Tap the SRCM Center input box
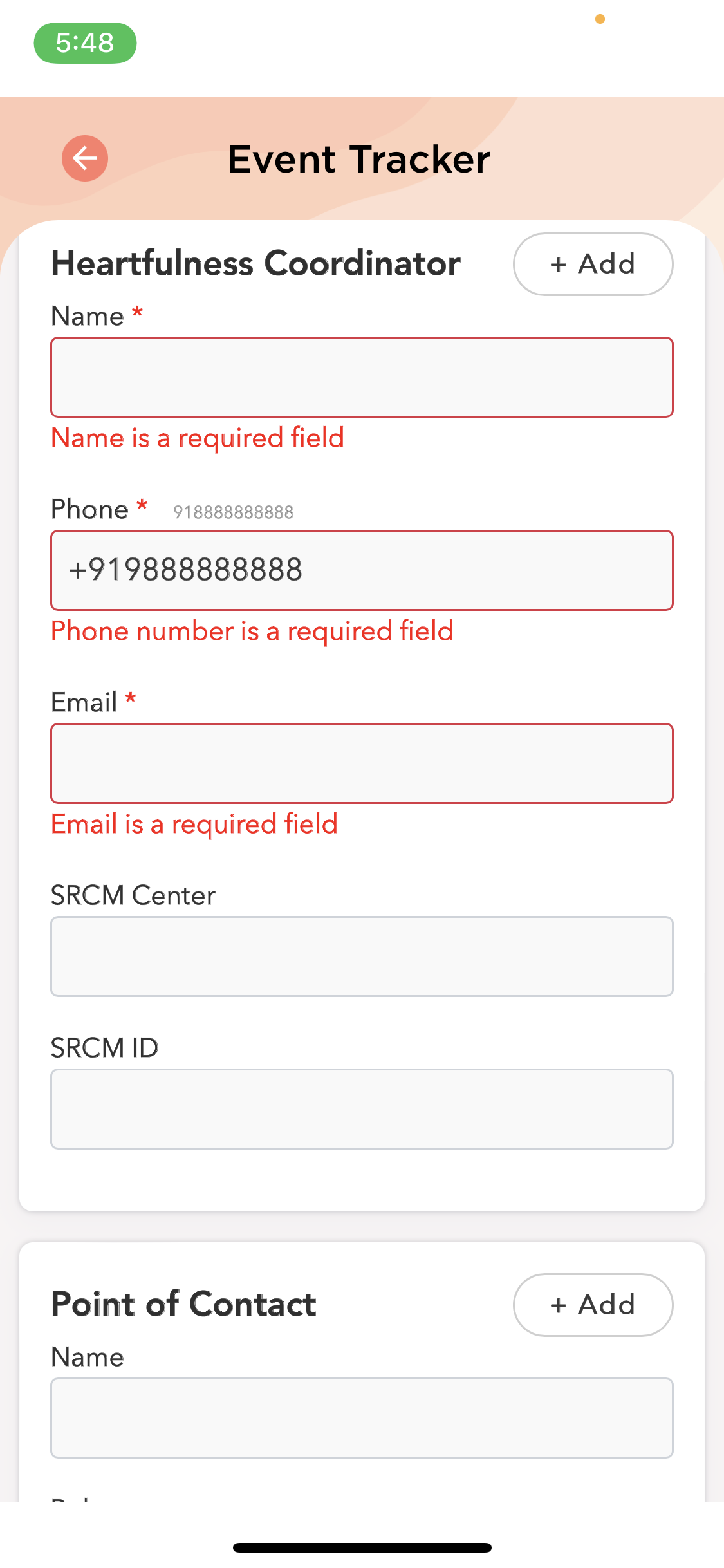The width and height of the screenshot is (724, 1568). coord(362,957)
